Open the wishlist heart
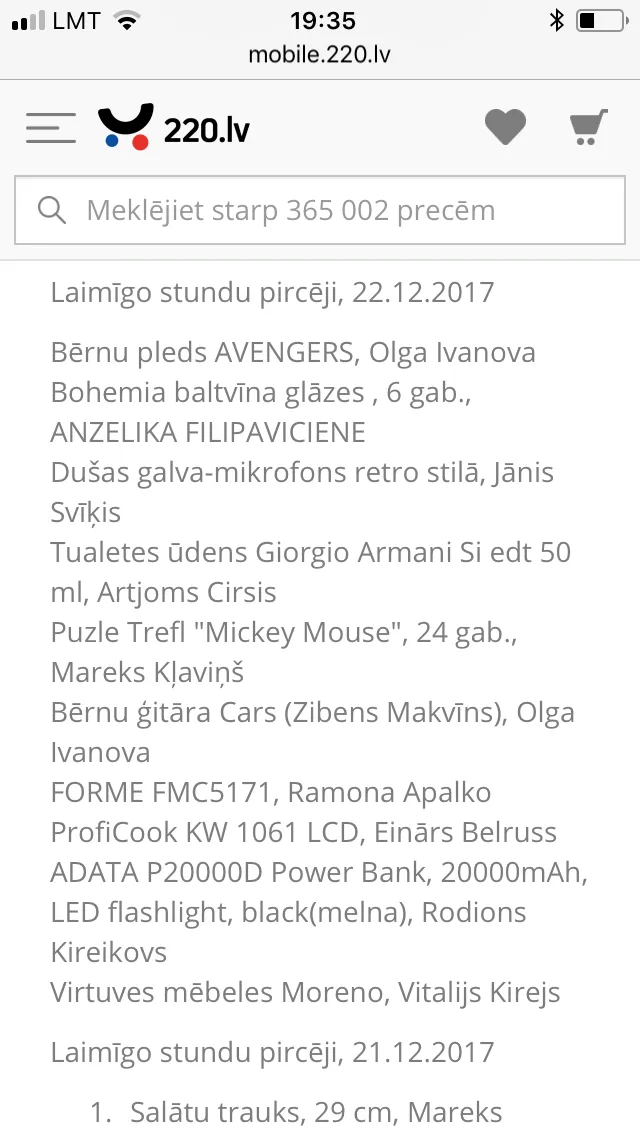This screenshot has height=1136, width=640. [x=505, y=127]
